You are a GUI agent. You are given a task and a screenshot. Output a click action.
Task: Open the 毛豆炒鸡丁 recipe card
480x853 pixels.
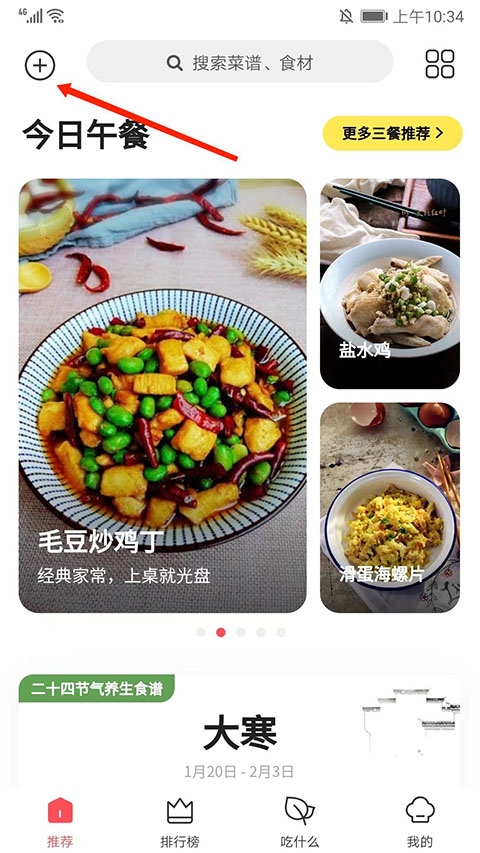[163, 395]
